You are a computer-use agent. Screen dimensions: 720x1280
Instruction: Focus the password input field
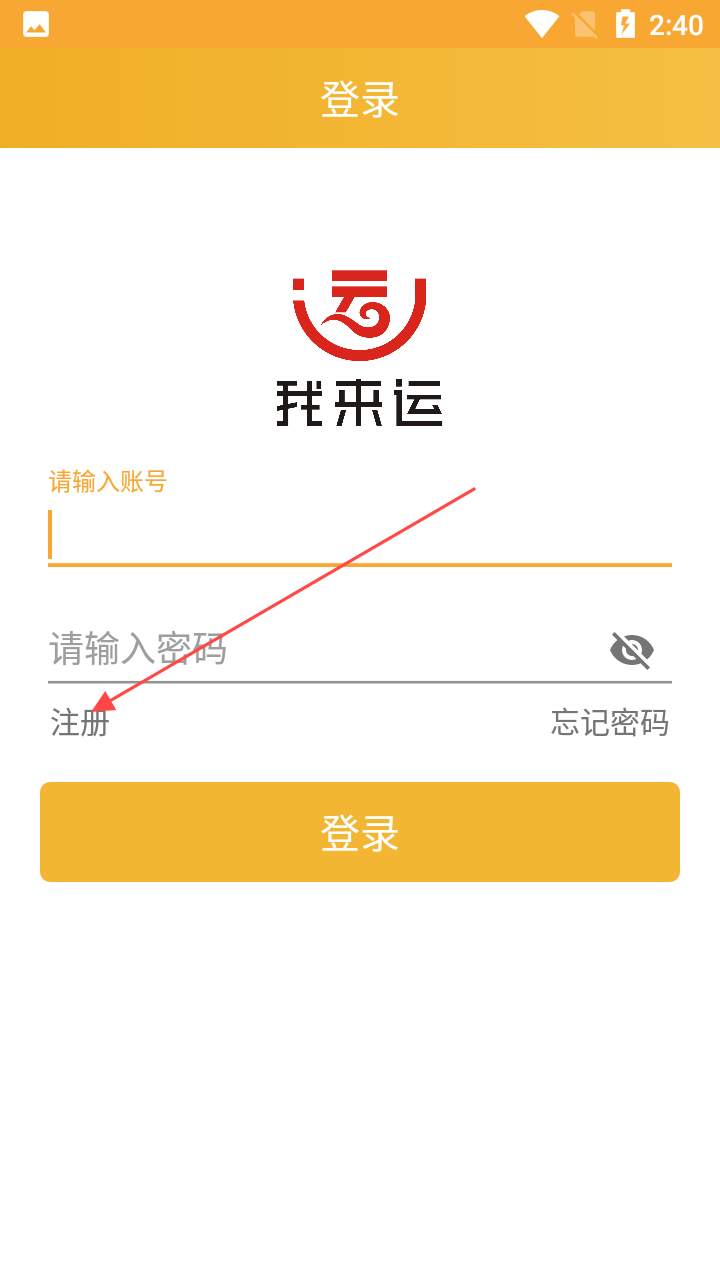(320, 650)
